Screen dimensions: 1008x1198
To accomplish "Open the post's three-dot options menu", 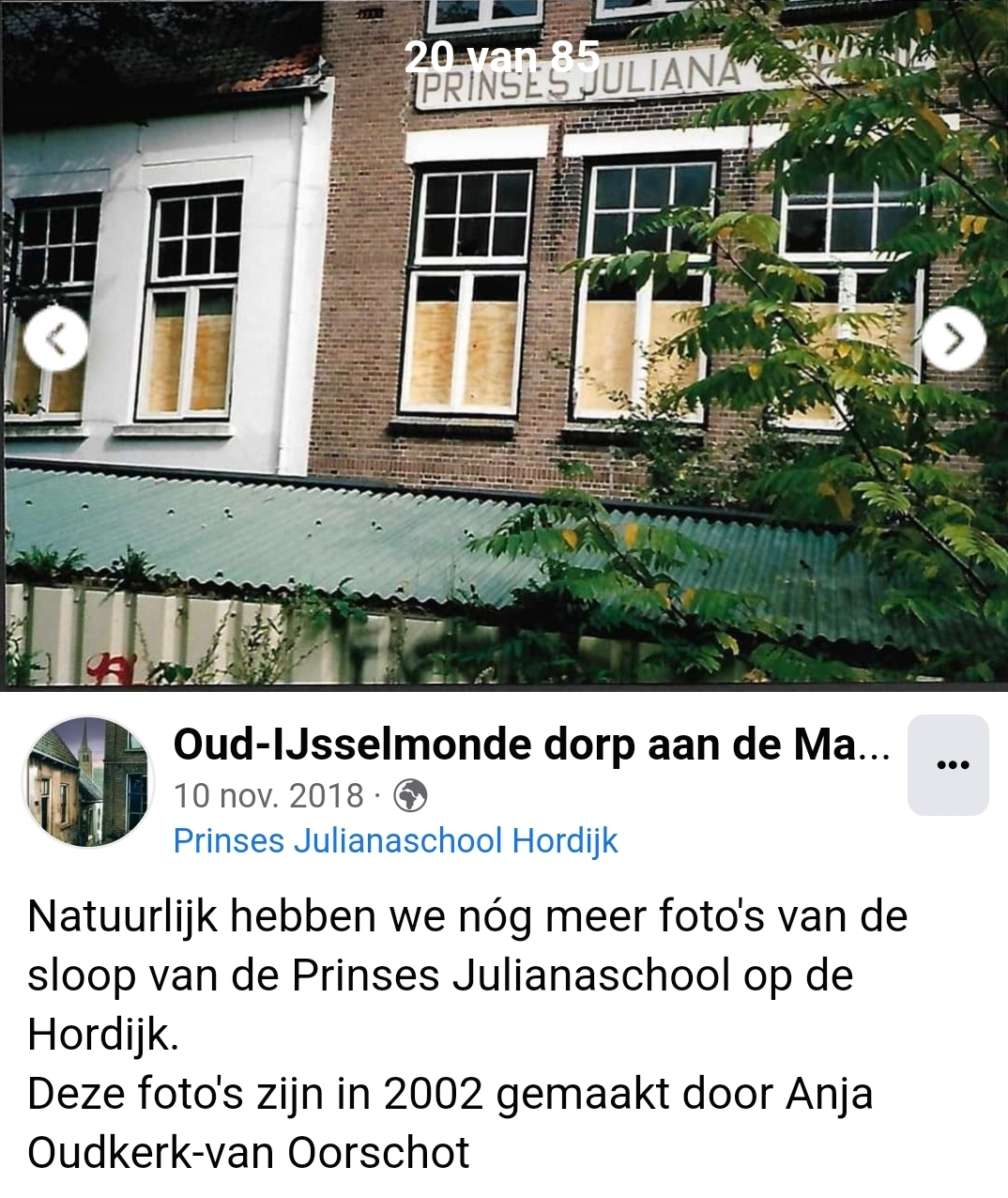I will coord(947,765).
